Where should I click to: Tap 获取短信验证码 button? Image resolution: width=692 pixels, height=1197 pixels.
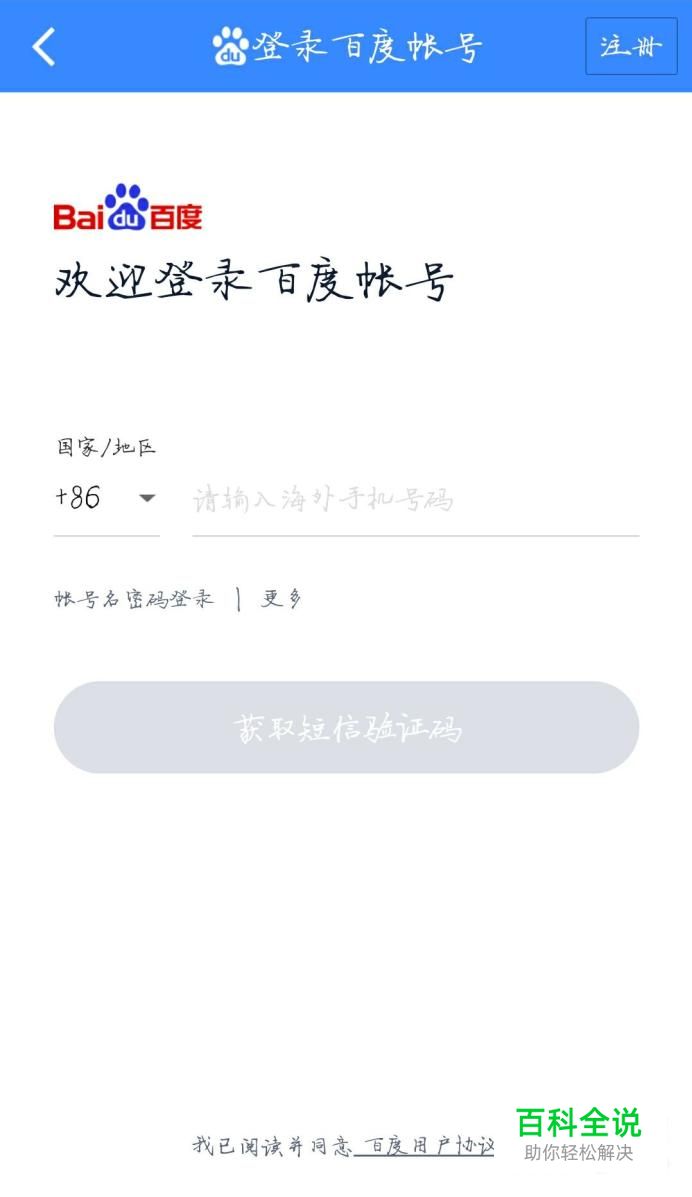[346, 728]
